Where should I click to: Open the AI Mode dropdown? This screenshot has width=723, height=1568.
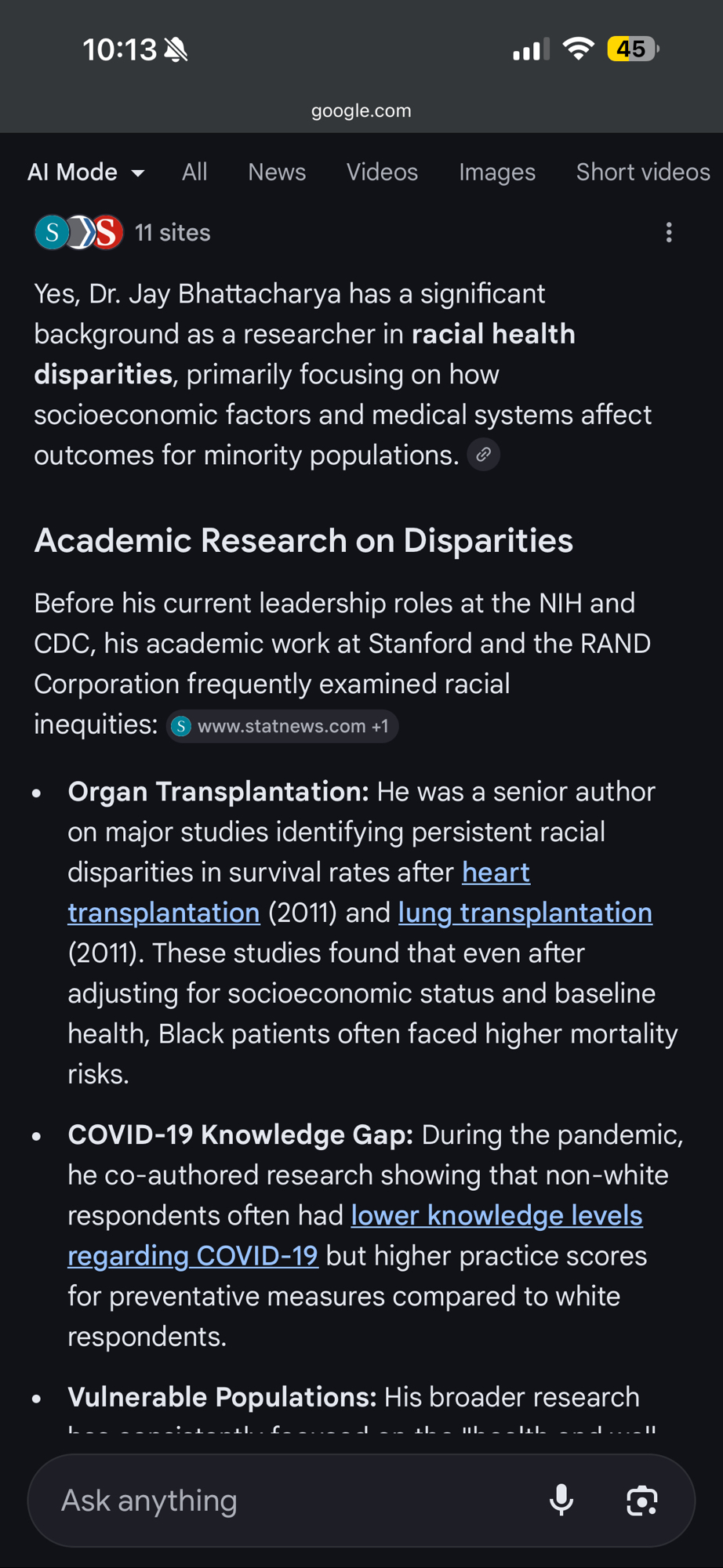coord(86,172)
